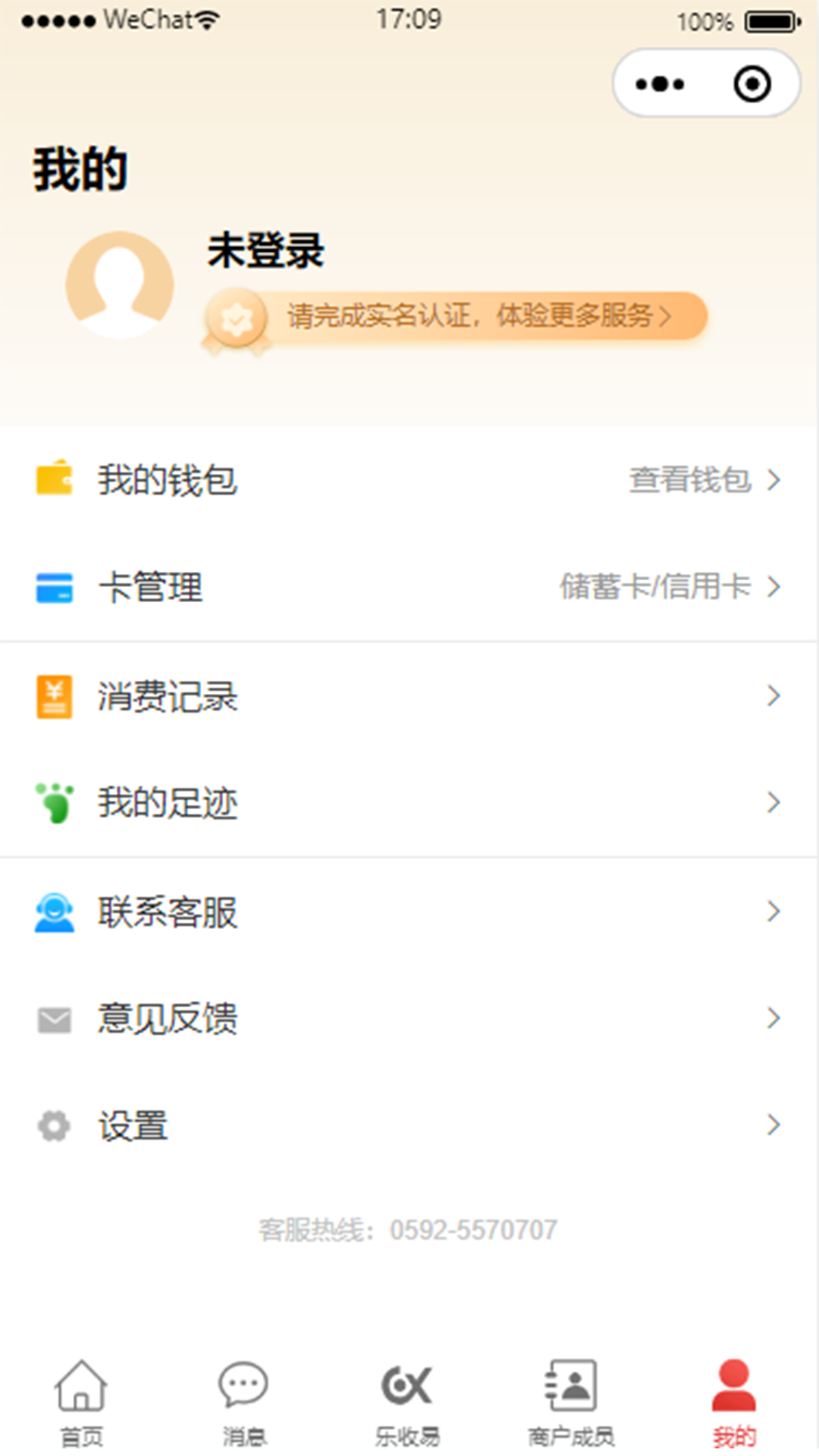Open the mini program more options menu
The height and width of the screenshot is (1456, 819).
click(x=660, y=83)
